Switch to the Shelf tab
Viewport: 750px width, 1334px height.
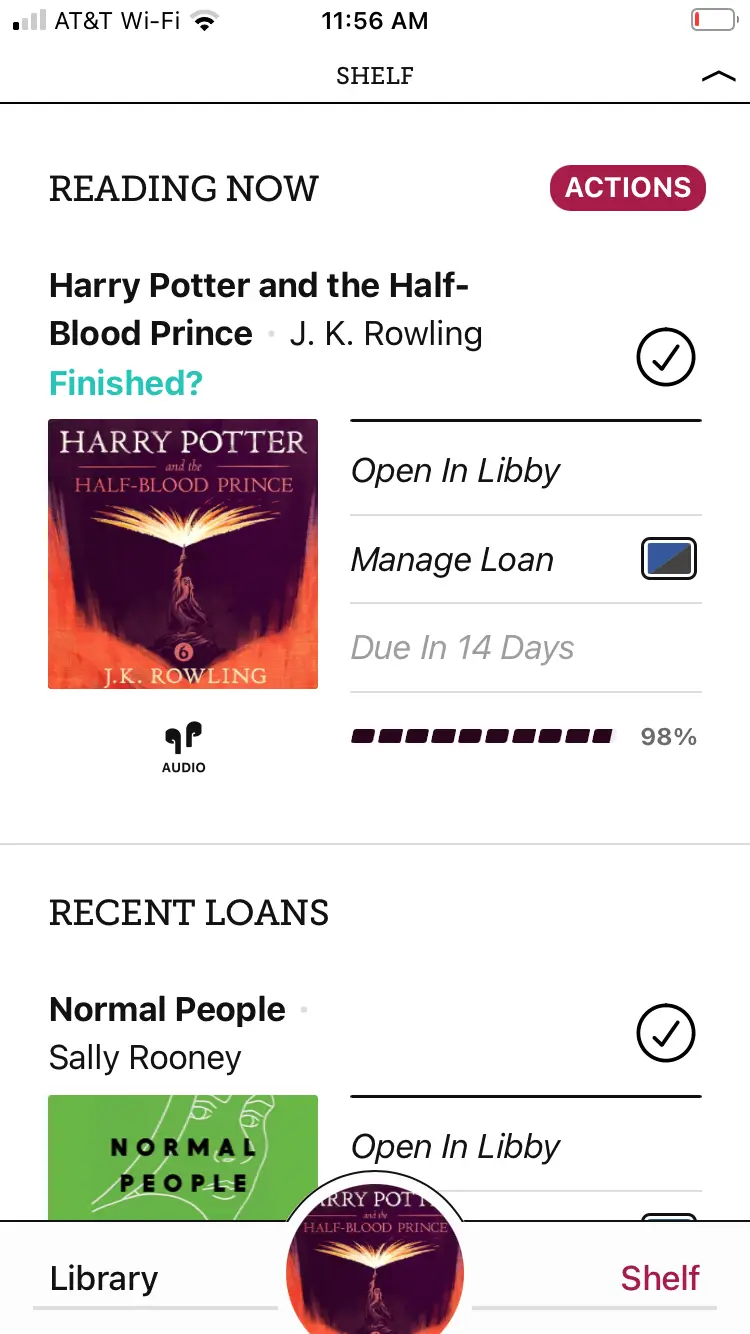pyautogui.click(x=659, y=1278)
